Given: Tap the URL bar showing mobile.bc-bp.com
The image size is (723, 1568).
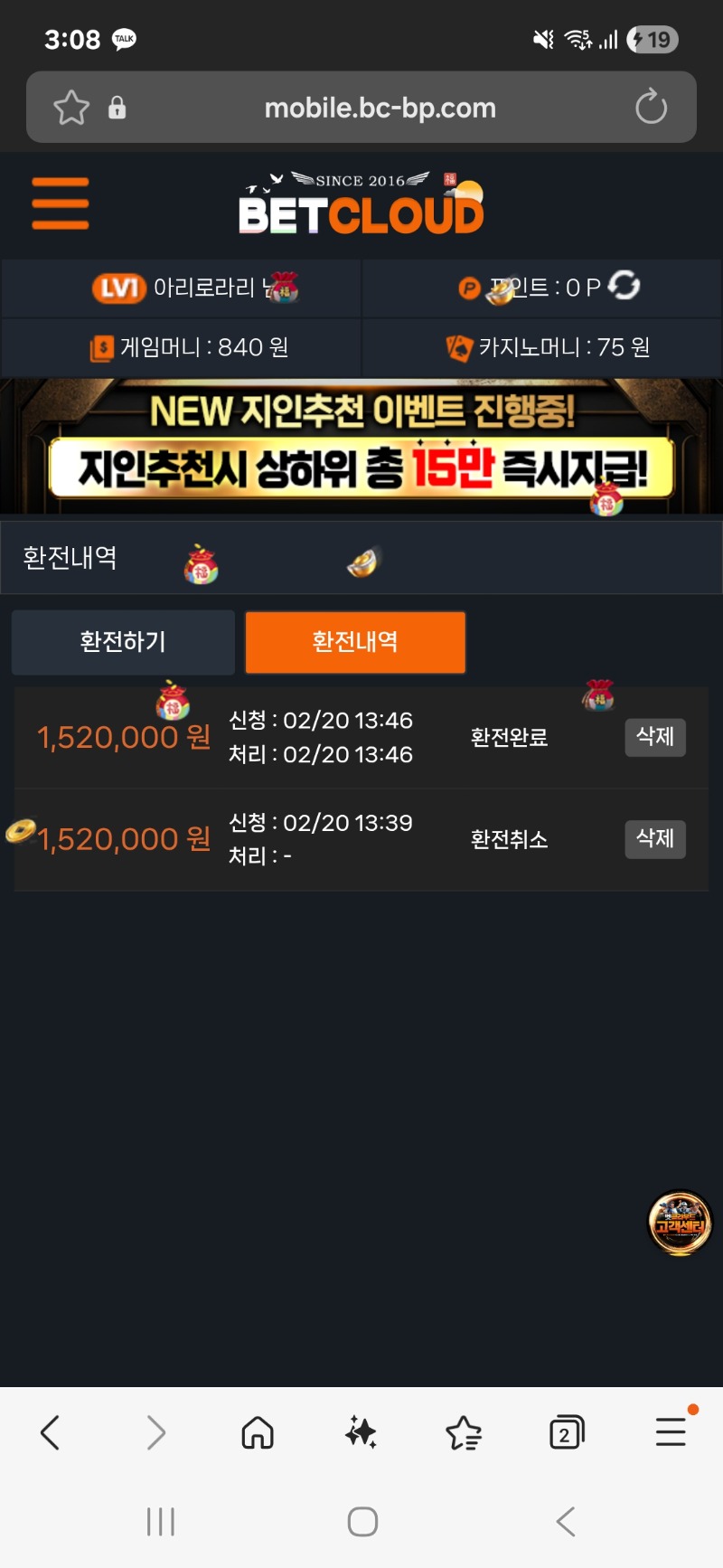Looking at the screenshot, I should (380, 108).
